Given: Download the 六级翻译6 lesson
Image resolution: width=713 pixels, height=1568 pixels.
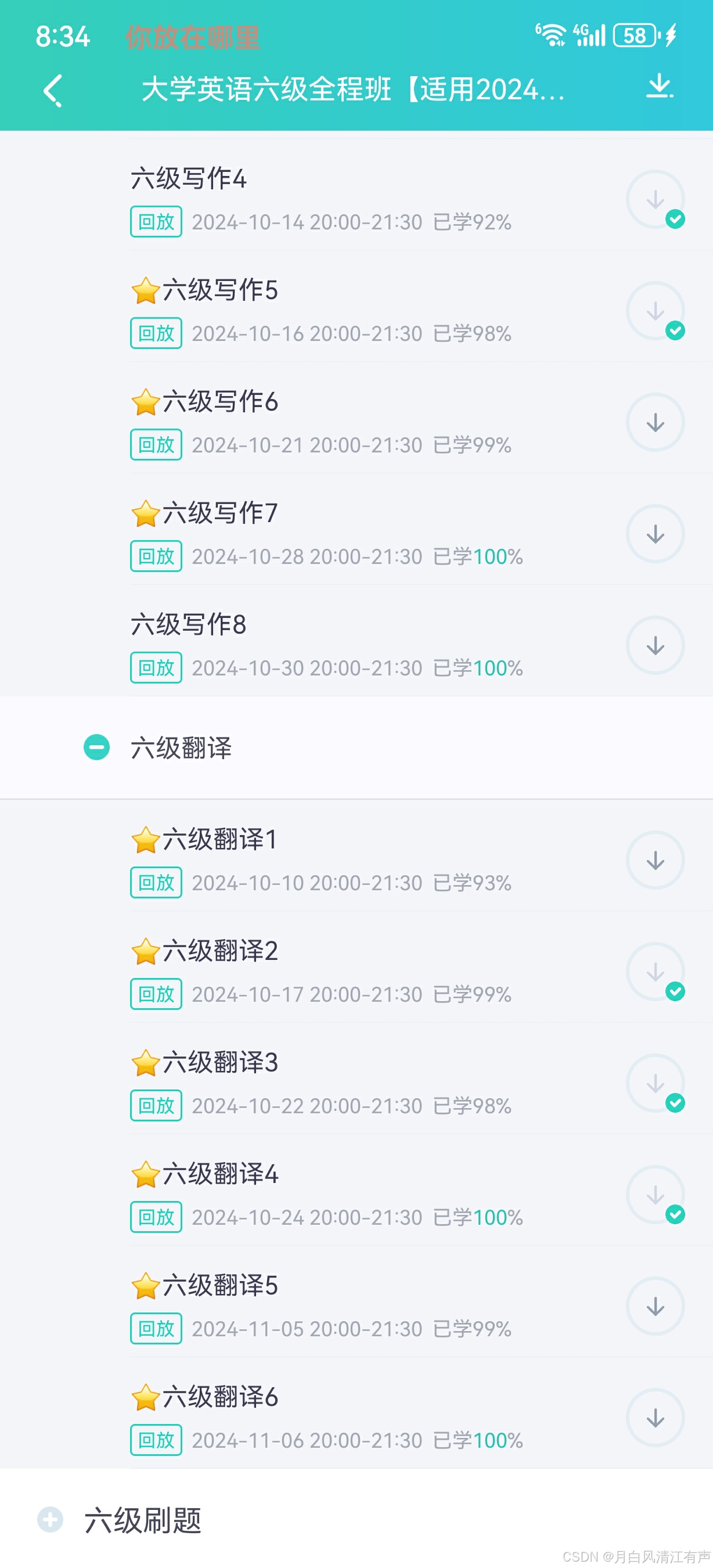Looking at the screenshot, I should 654,1418.
